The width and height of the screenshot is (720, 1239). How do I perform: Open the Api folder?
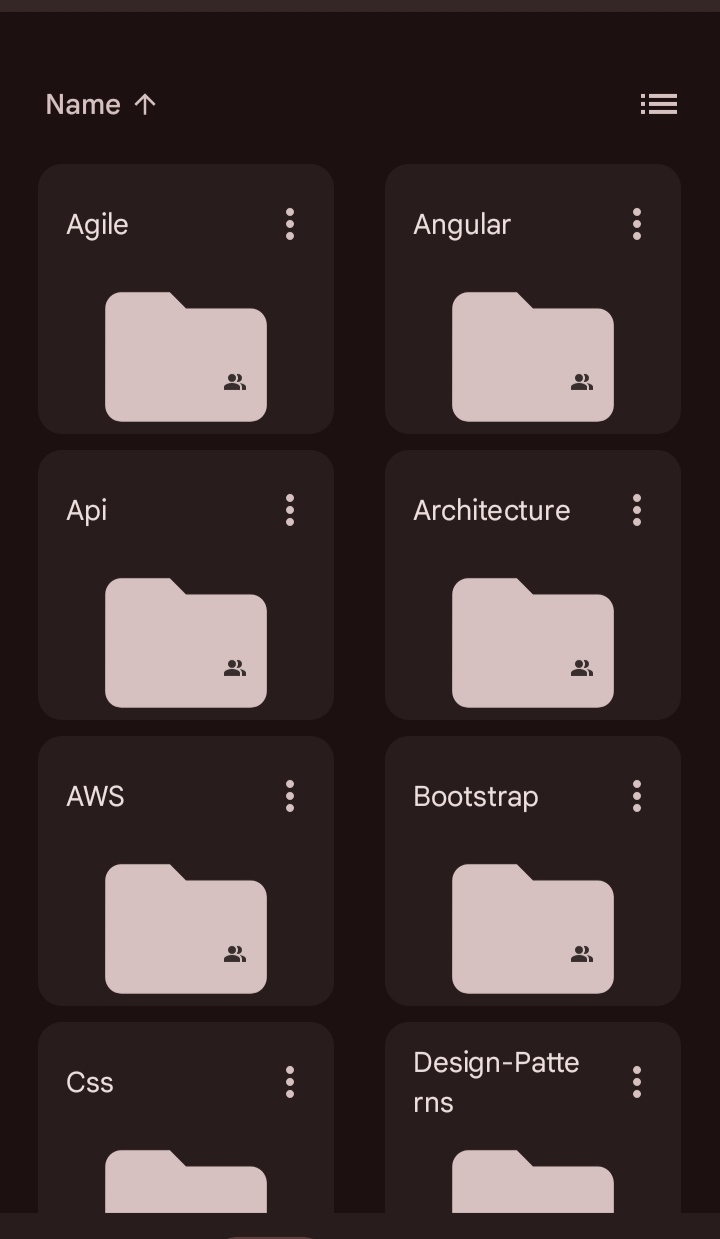(x=186, y=585)
